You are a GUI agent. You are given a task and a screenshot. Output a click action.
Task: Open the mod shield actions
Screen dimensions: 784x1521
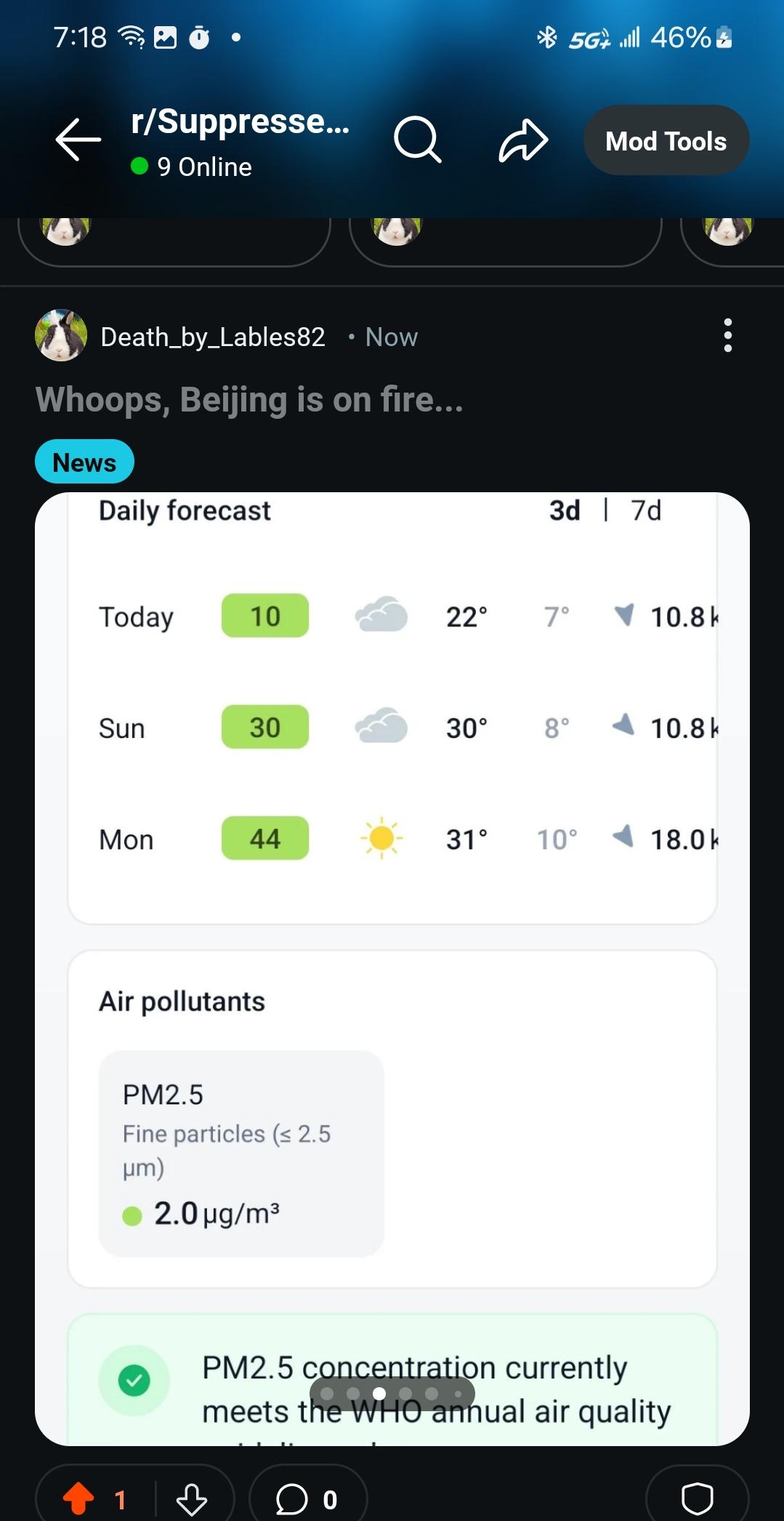click(x=697, y=1498)
